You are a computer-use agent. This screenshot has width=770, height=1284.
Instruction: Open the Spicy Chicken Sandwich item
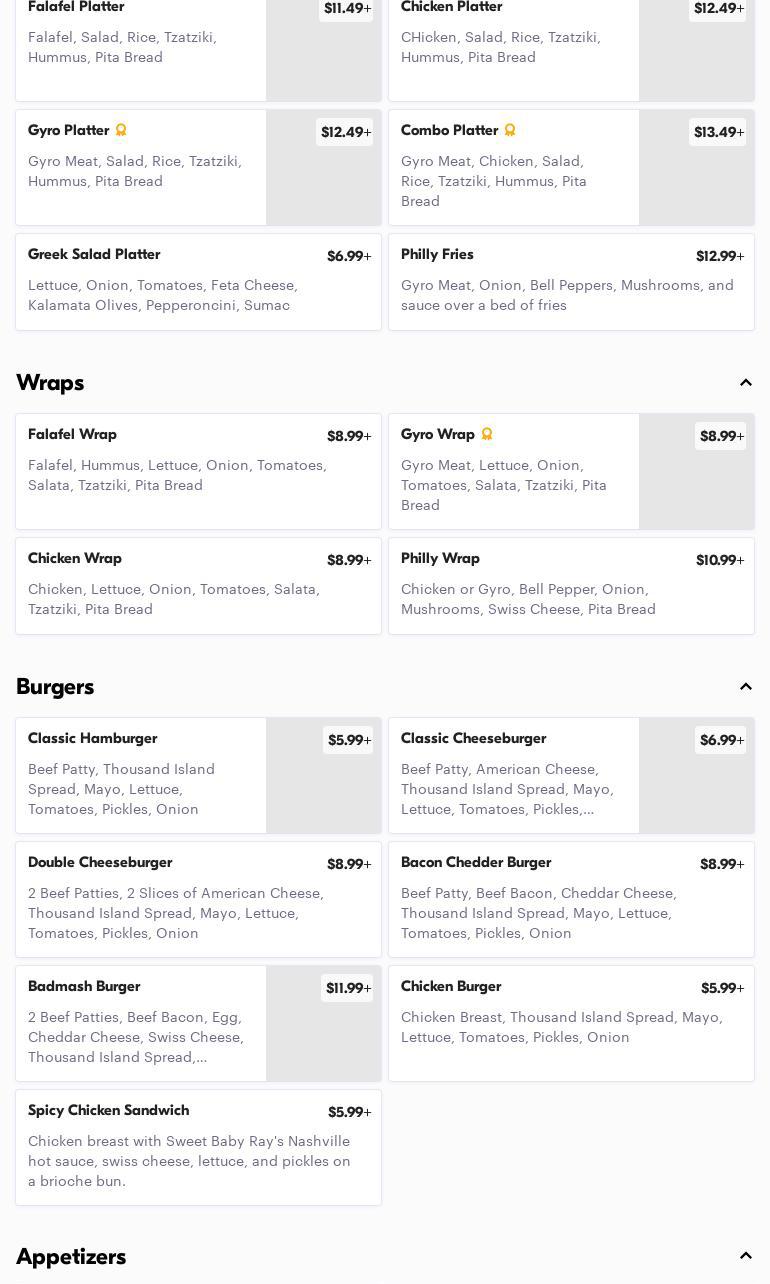pyautogui.click(x=198, y=1147)
